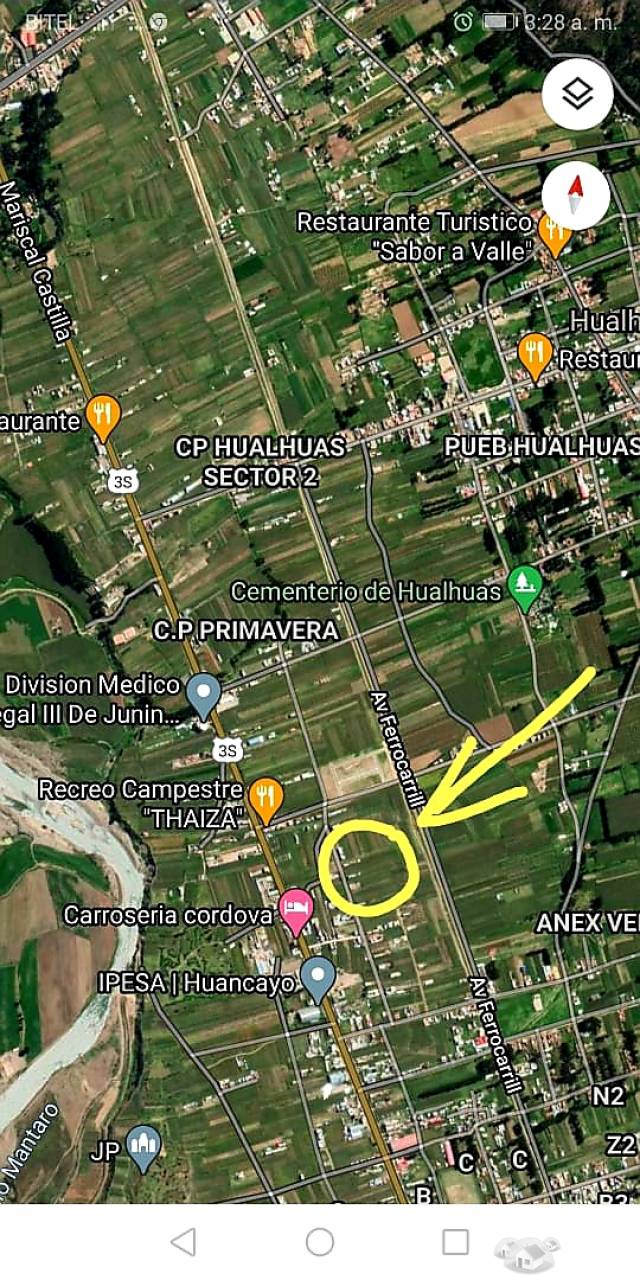Return to the home screen
Image resolution: width=640 pixels, height=1280 pixels.
coord(319,1242)
